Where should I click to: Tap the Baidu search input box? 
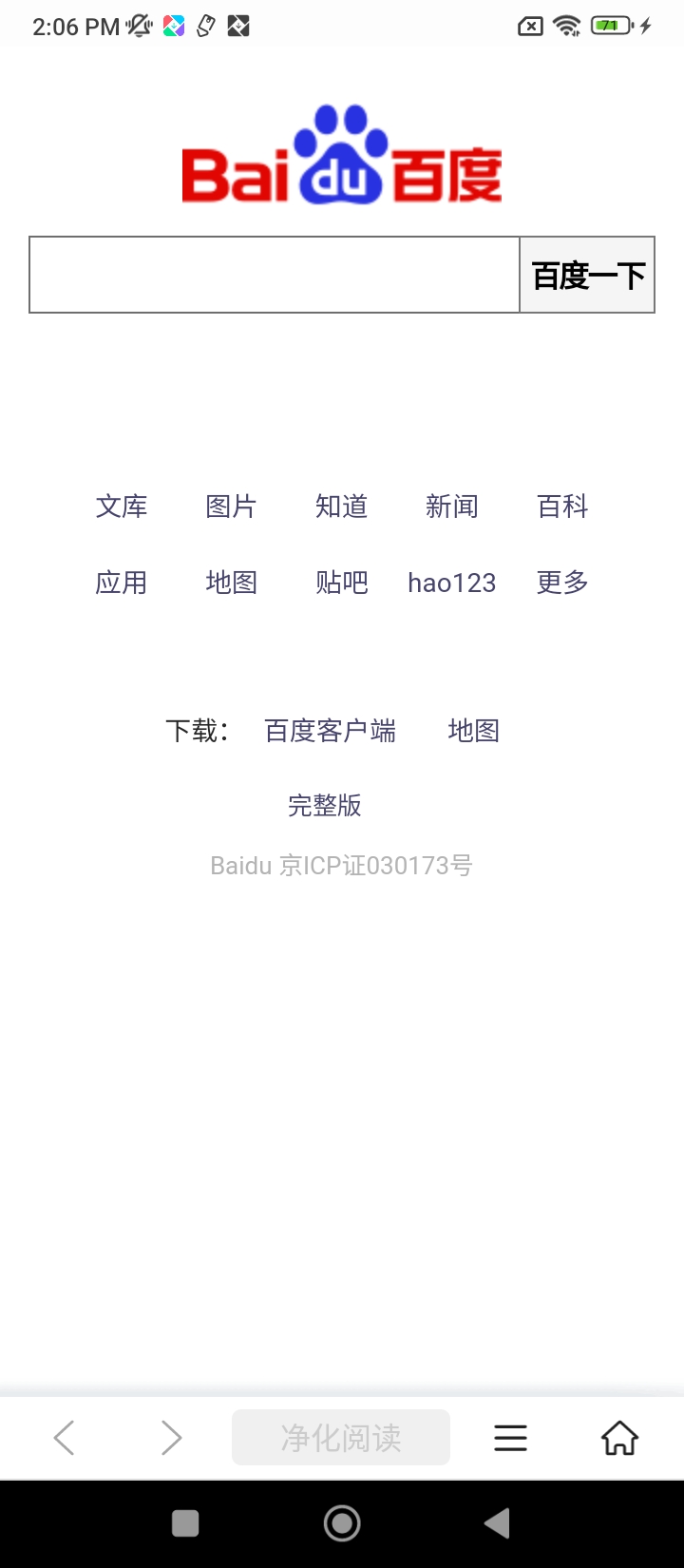click(x=275, y=275)
